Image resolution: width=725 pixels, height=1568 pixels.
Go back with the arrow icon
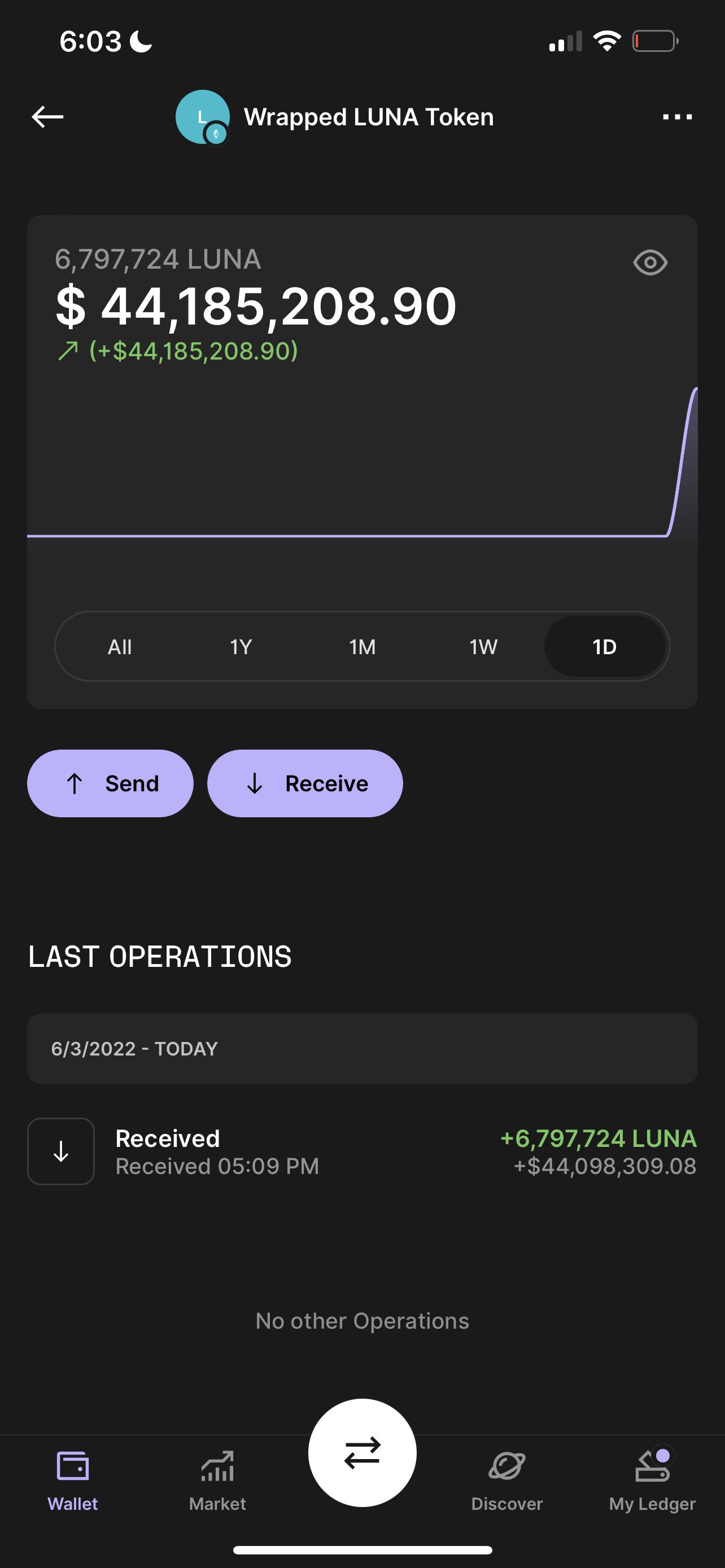pos(46,117)
